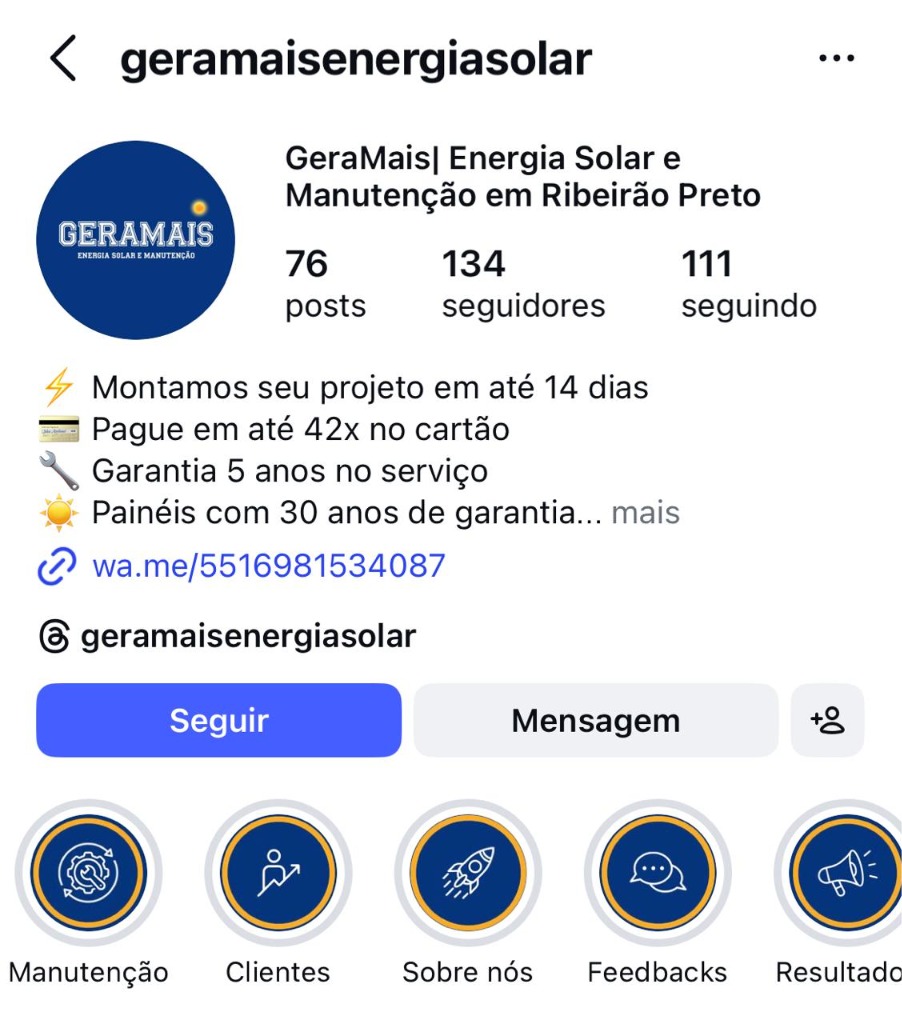Select the megaphone icon for Resultados highlight
This screenshot has height=1024, width=902.
point(845,872)
